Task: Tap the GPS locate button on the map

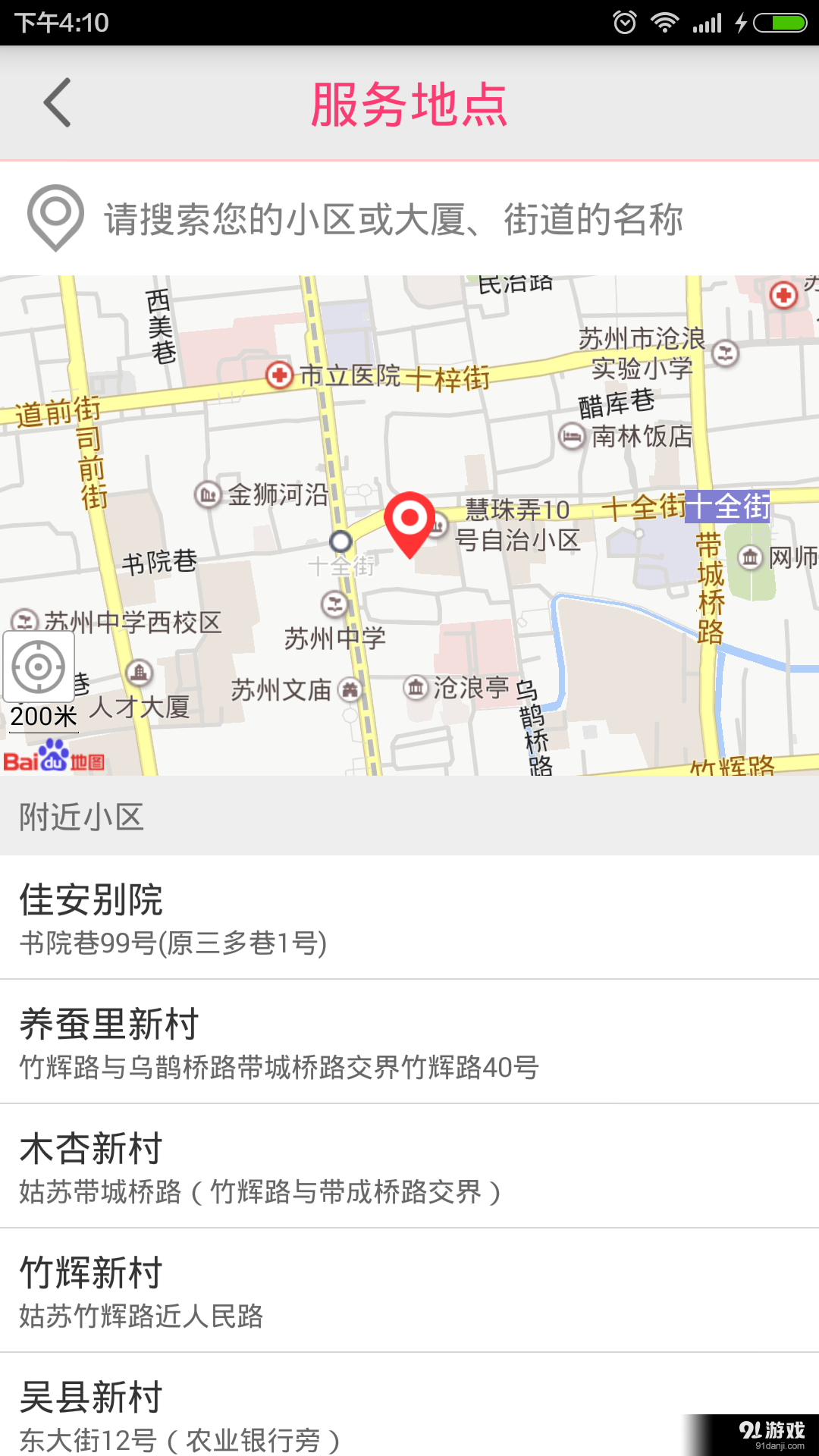Action: pyautogui.click(x=39, y=667)
